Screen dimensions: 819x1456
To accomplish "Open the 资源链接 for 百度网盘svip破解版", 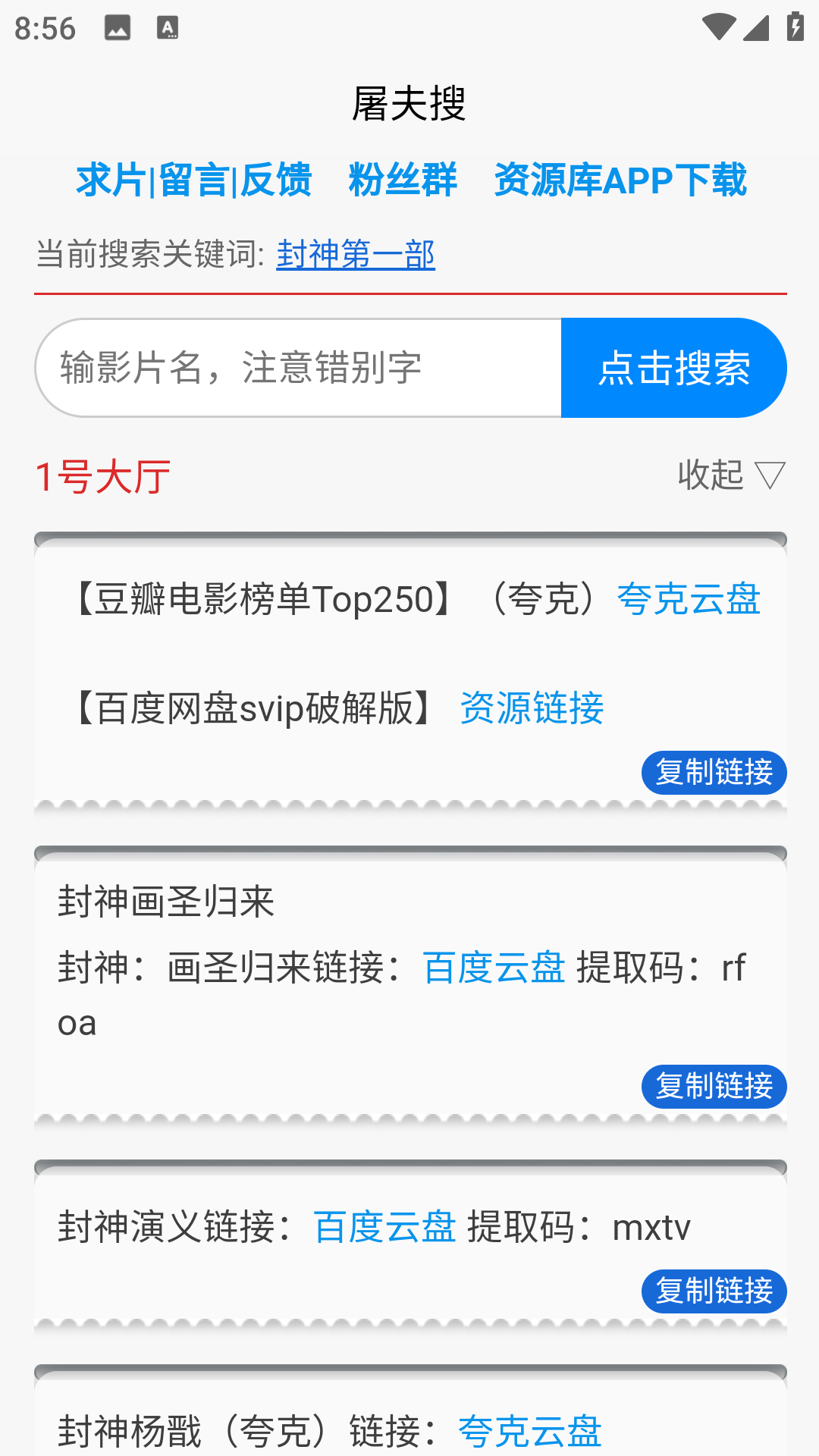I will pos(532,708).
